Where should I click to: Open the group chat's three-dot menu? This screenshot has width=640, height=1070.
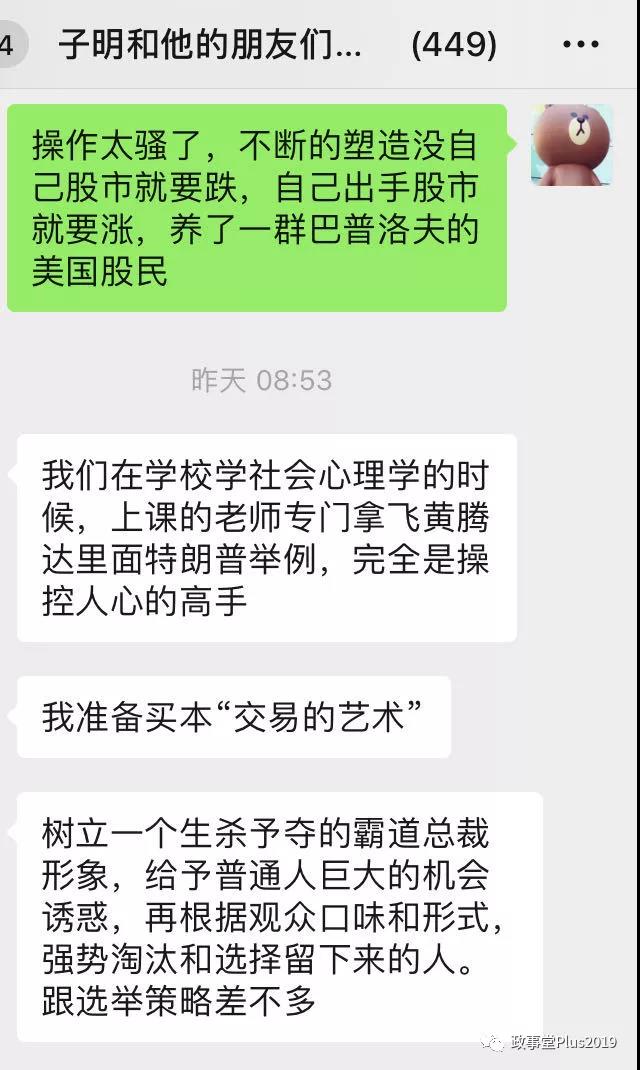[580, 45]
